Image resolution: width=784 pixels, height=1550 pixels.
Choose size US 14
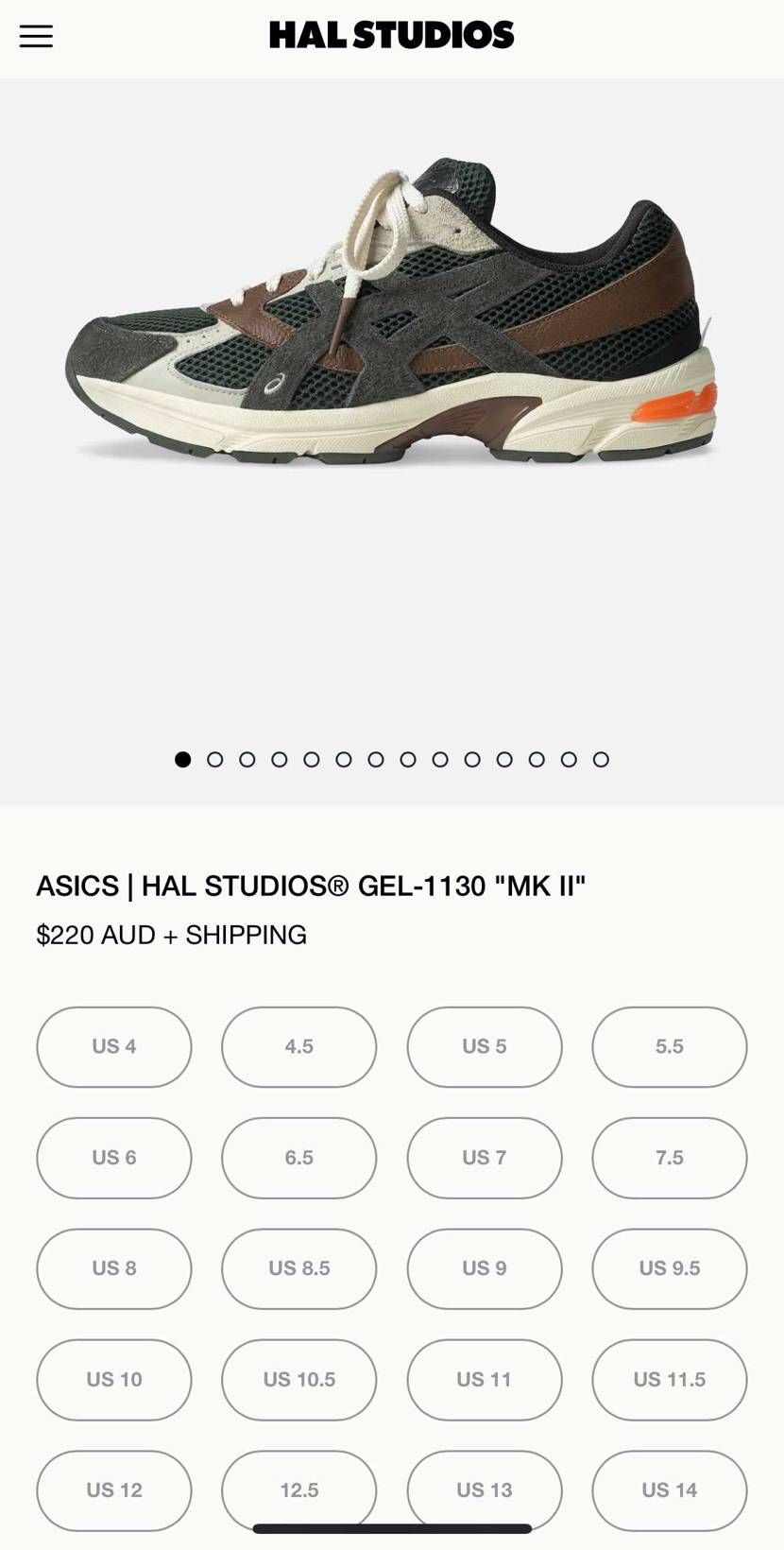[x=669, y=1490]
